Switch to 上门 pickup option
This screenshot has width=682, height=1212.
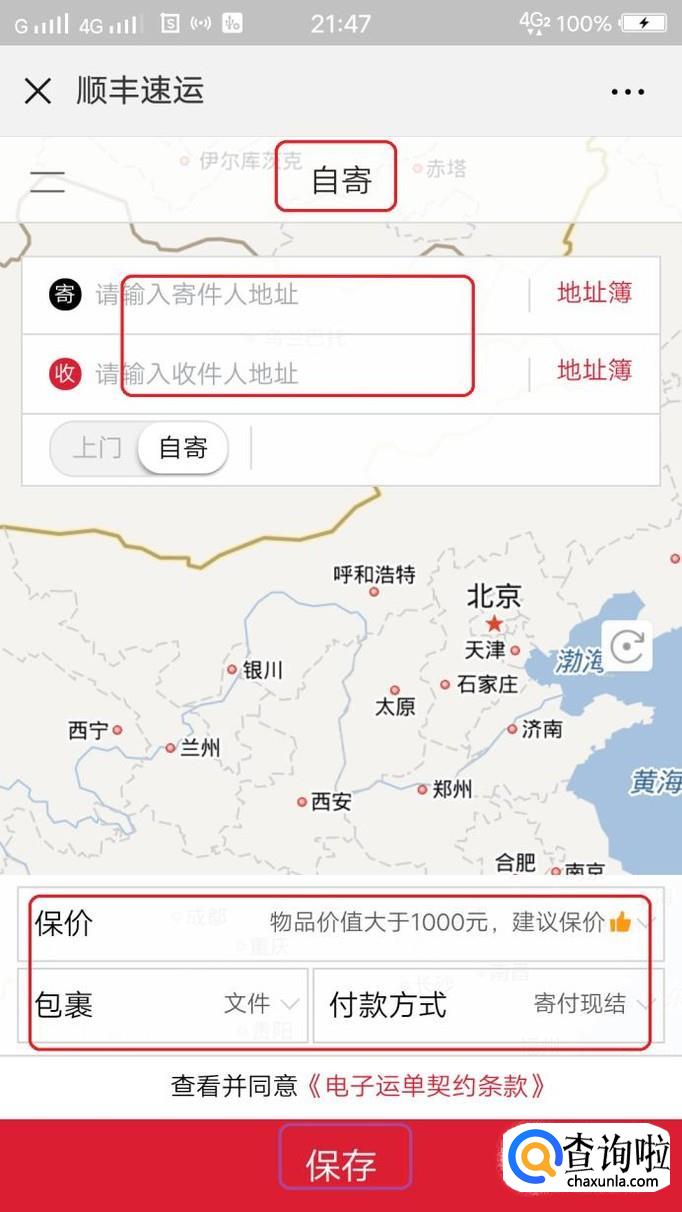point(96,448)
